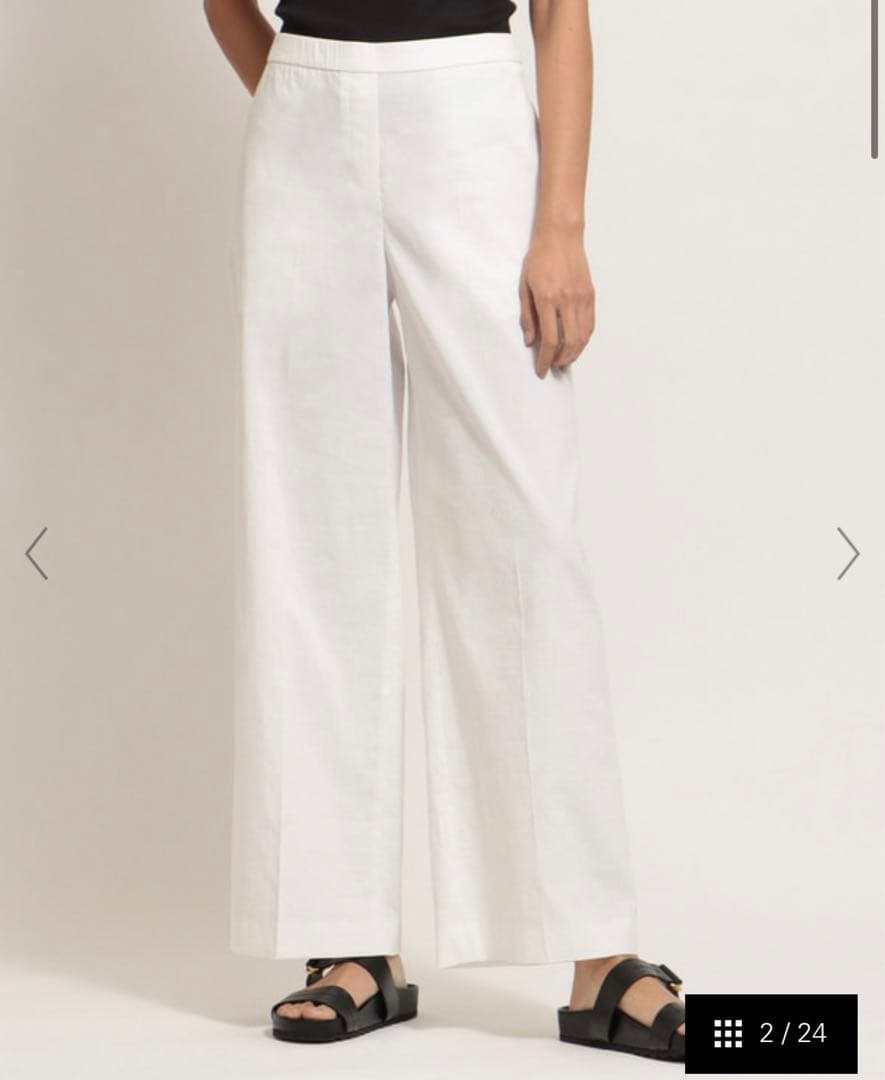Go to the previous product photo
The image size is (885, 1080).
[x=36, y=553]
